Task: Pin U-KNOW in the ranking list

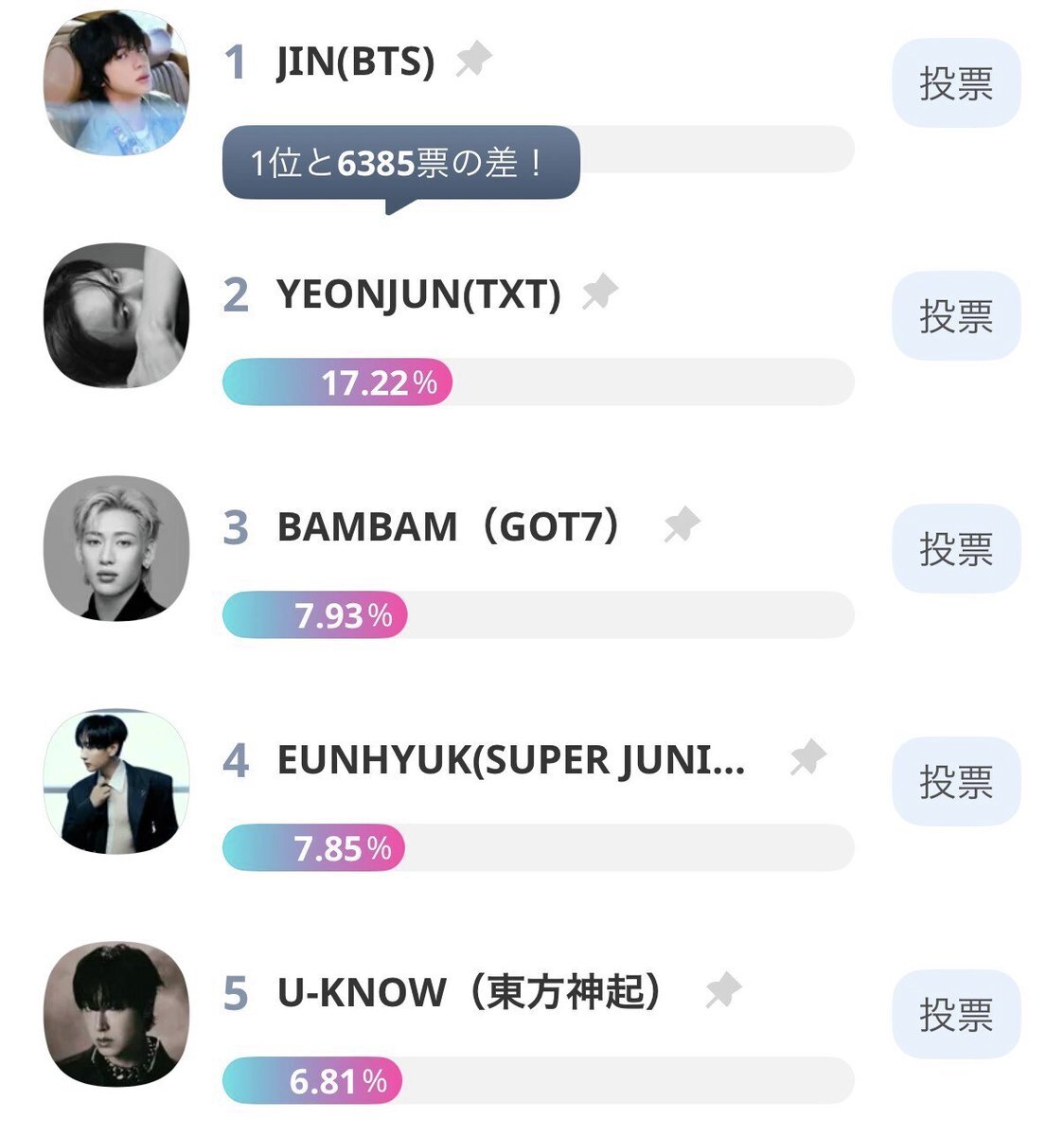Action: coord(723,991)
